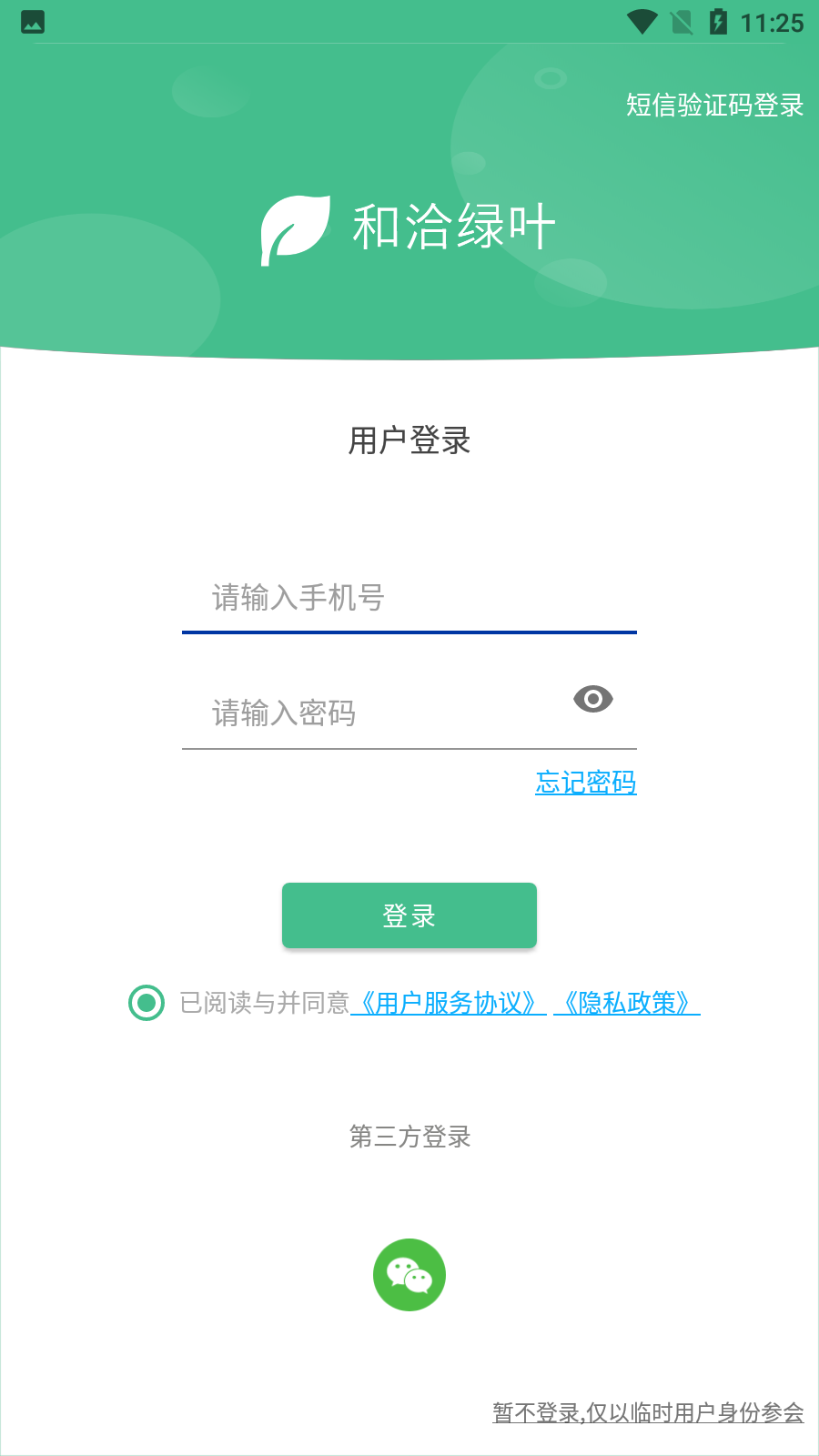Viewport: 819px width, 1456px height.
Task: Tap the battery charging icon
Action: pyautogui.click(x=719, y=21)
